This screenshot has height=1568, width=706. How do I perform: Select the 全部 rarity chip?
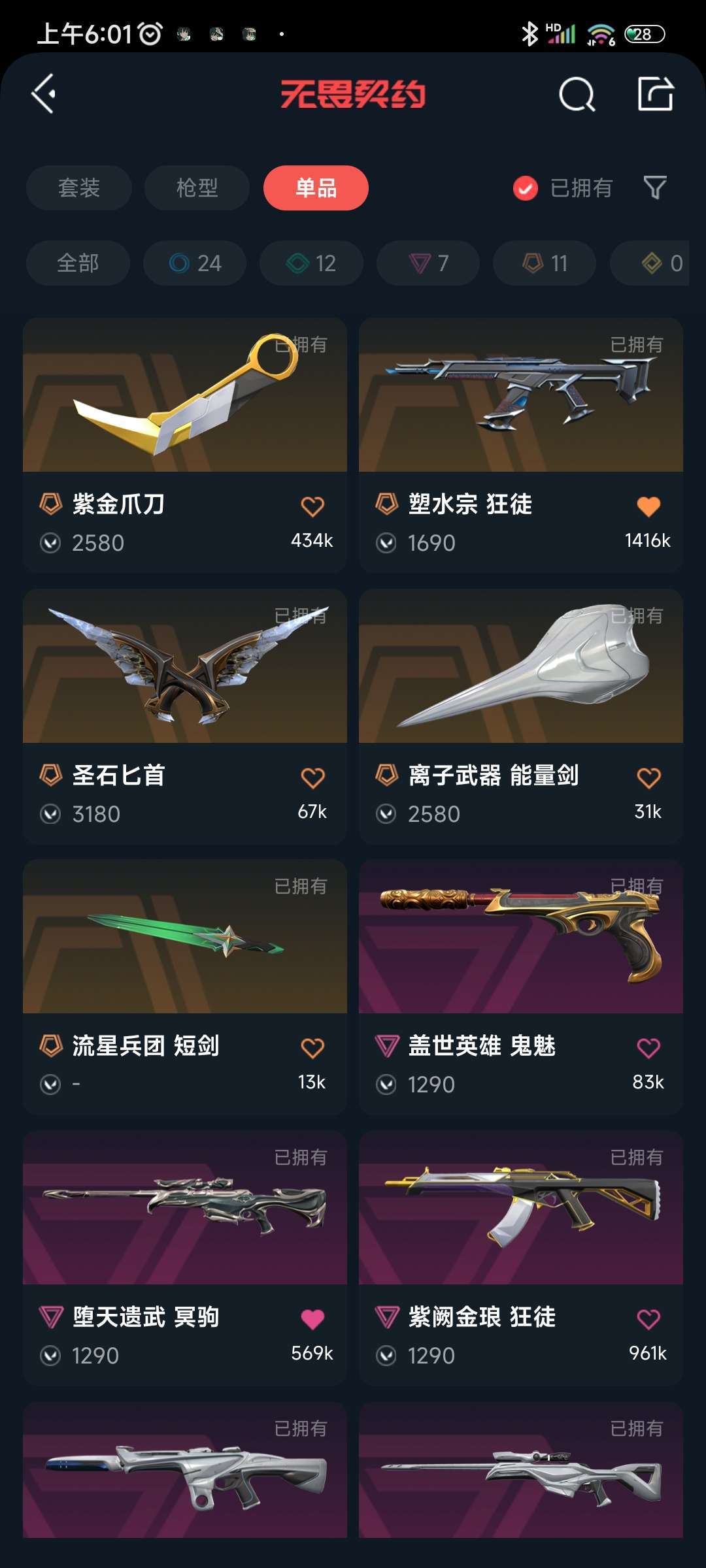[78, 263]
